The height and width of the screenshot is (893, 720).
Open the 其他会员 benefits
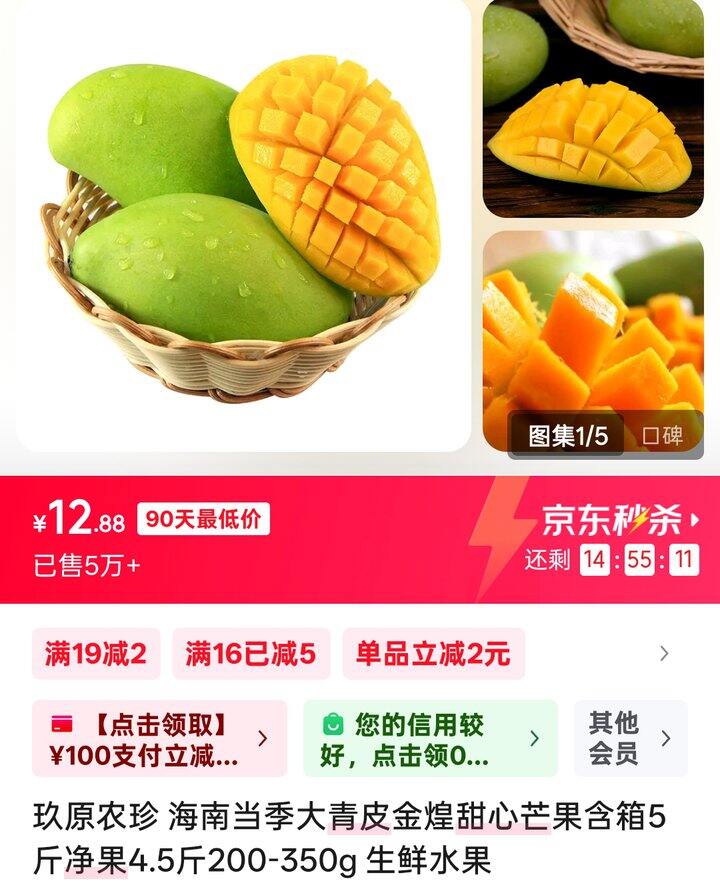(x=630, y=739)
